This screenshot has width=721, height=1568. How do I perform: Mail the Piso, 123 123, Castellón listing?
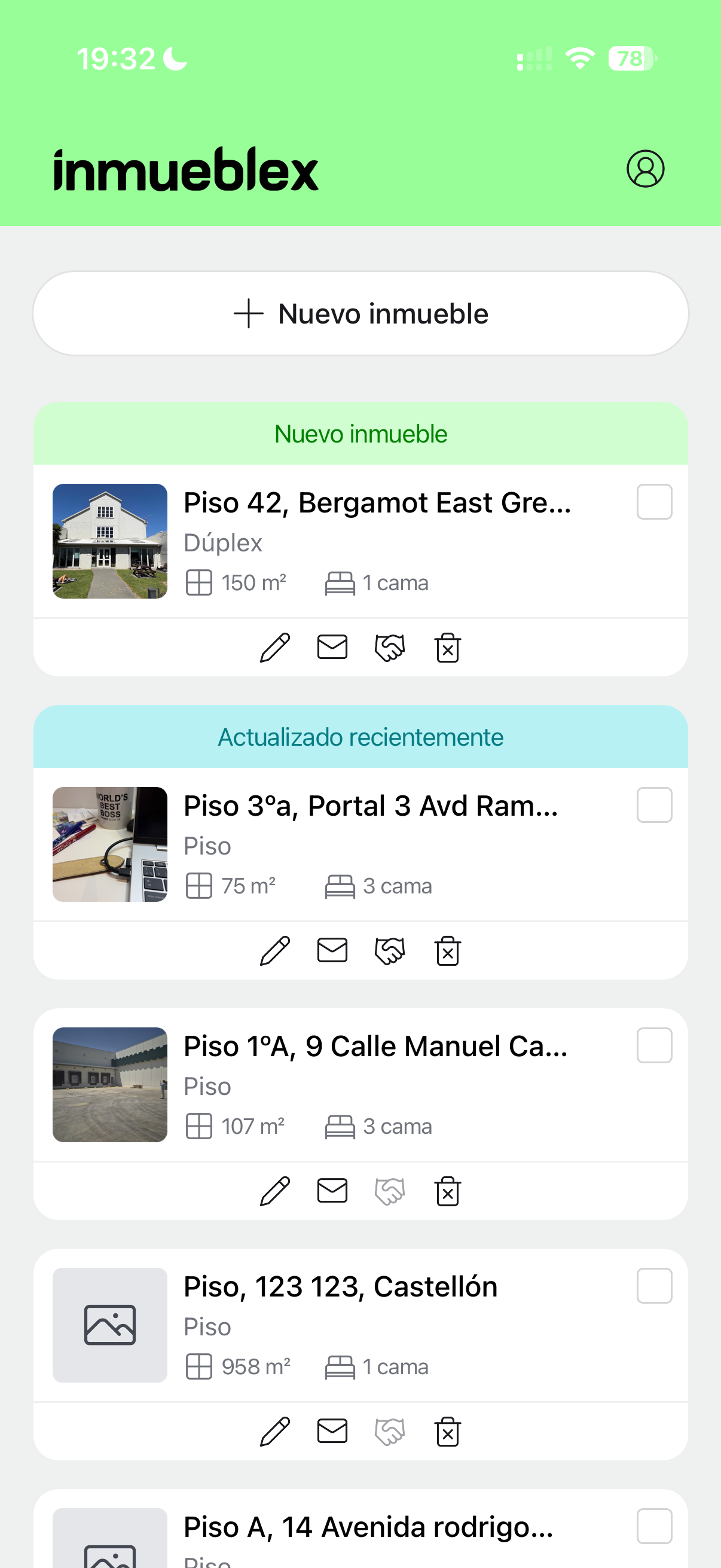[x=332, y=1431]
